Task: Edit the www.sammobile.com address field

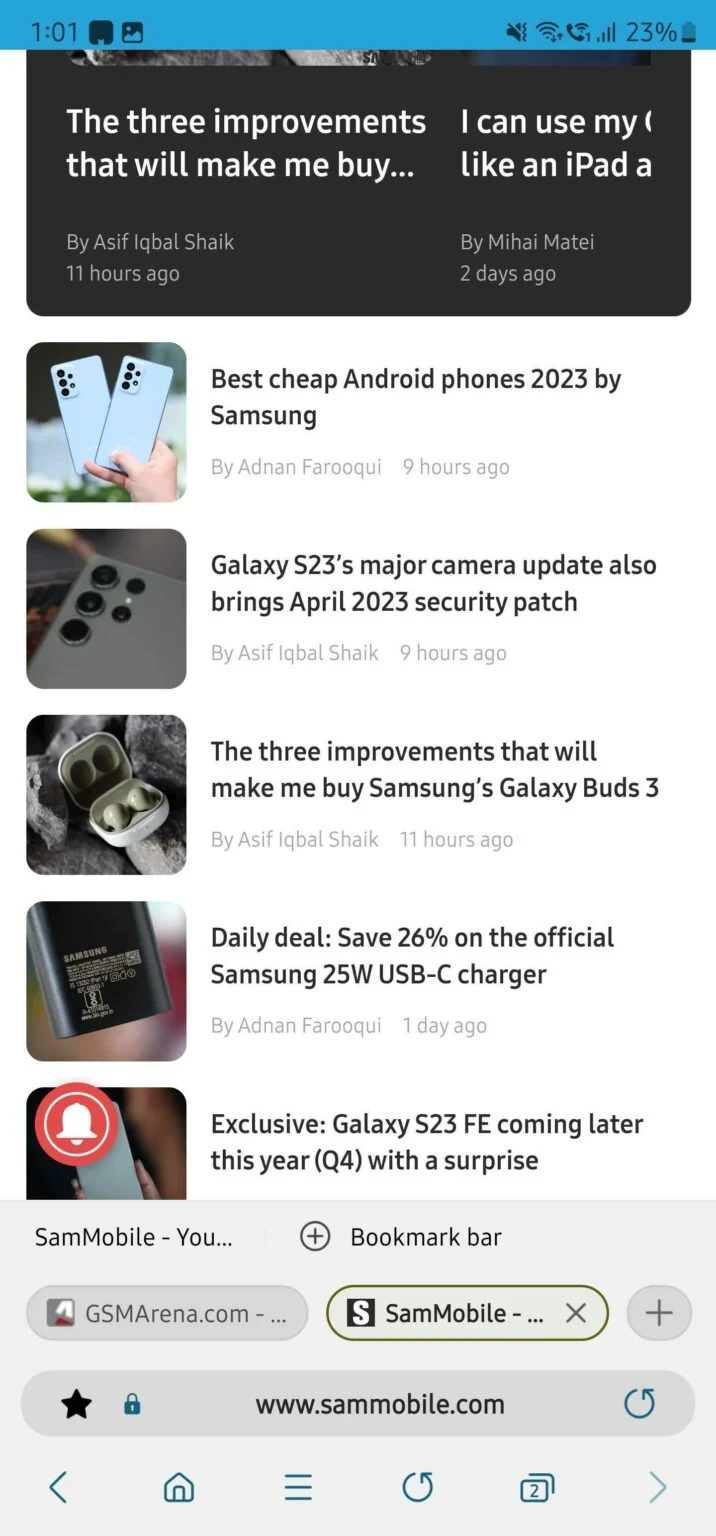Action: click(379, 1404)
